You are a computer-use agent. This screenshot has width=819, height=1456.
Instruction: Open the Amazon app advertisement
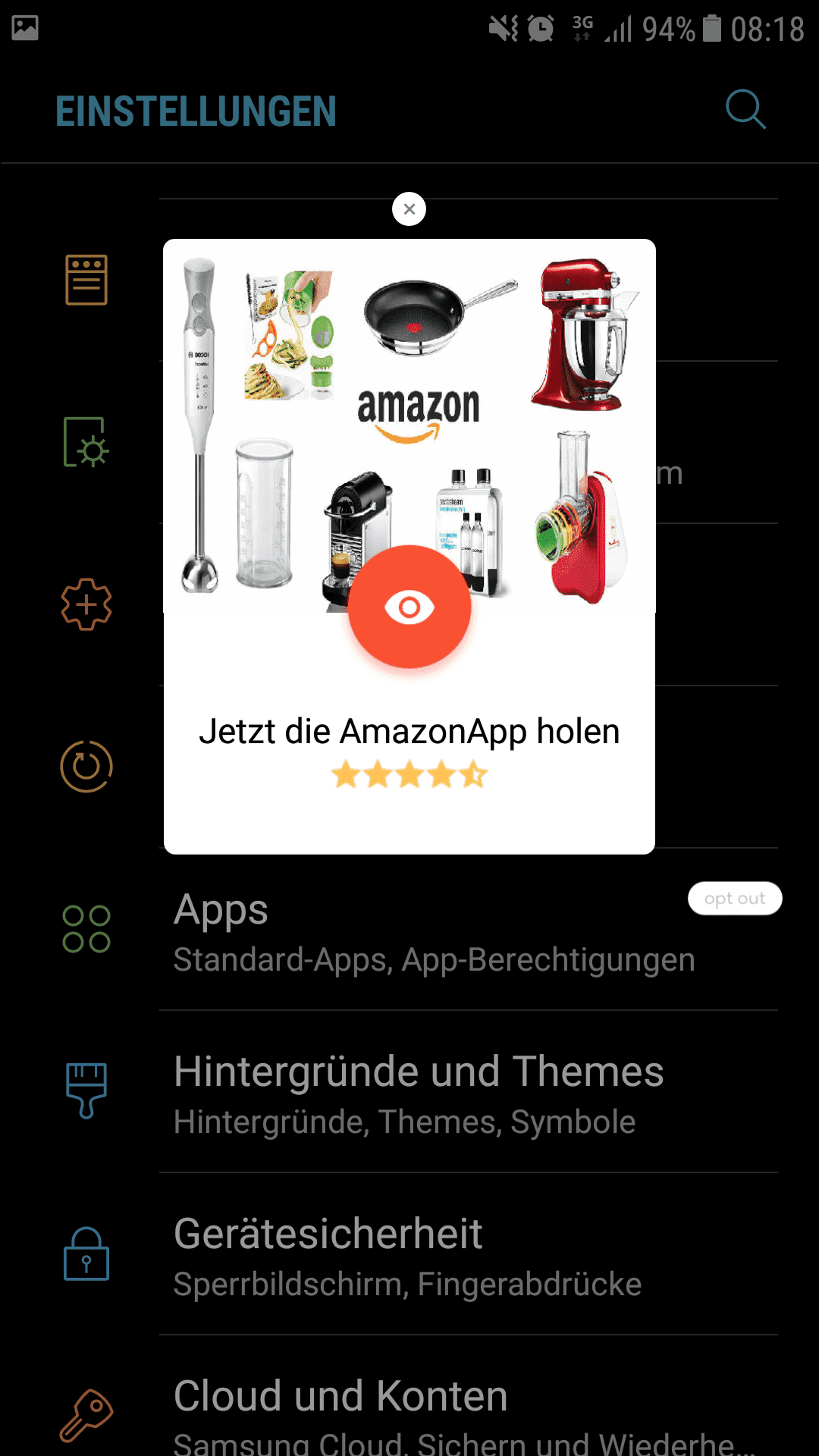(x=409, y=733)
